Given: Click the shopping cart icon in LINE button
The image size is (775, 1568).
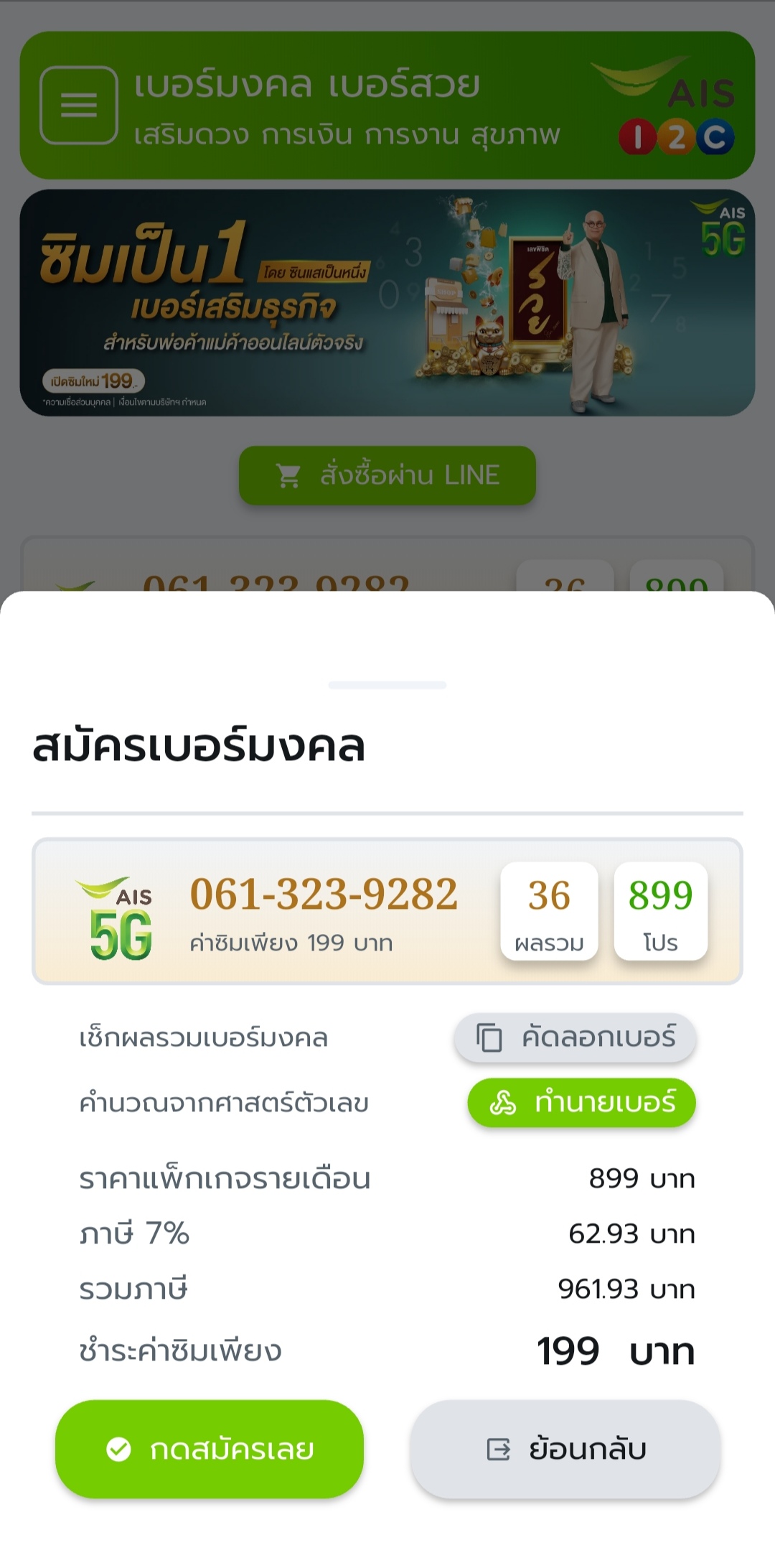Looking at the screenshot, I should (x=288, y=474).
